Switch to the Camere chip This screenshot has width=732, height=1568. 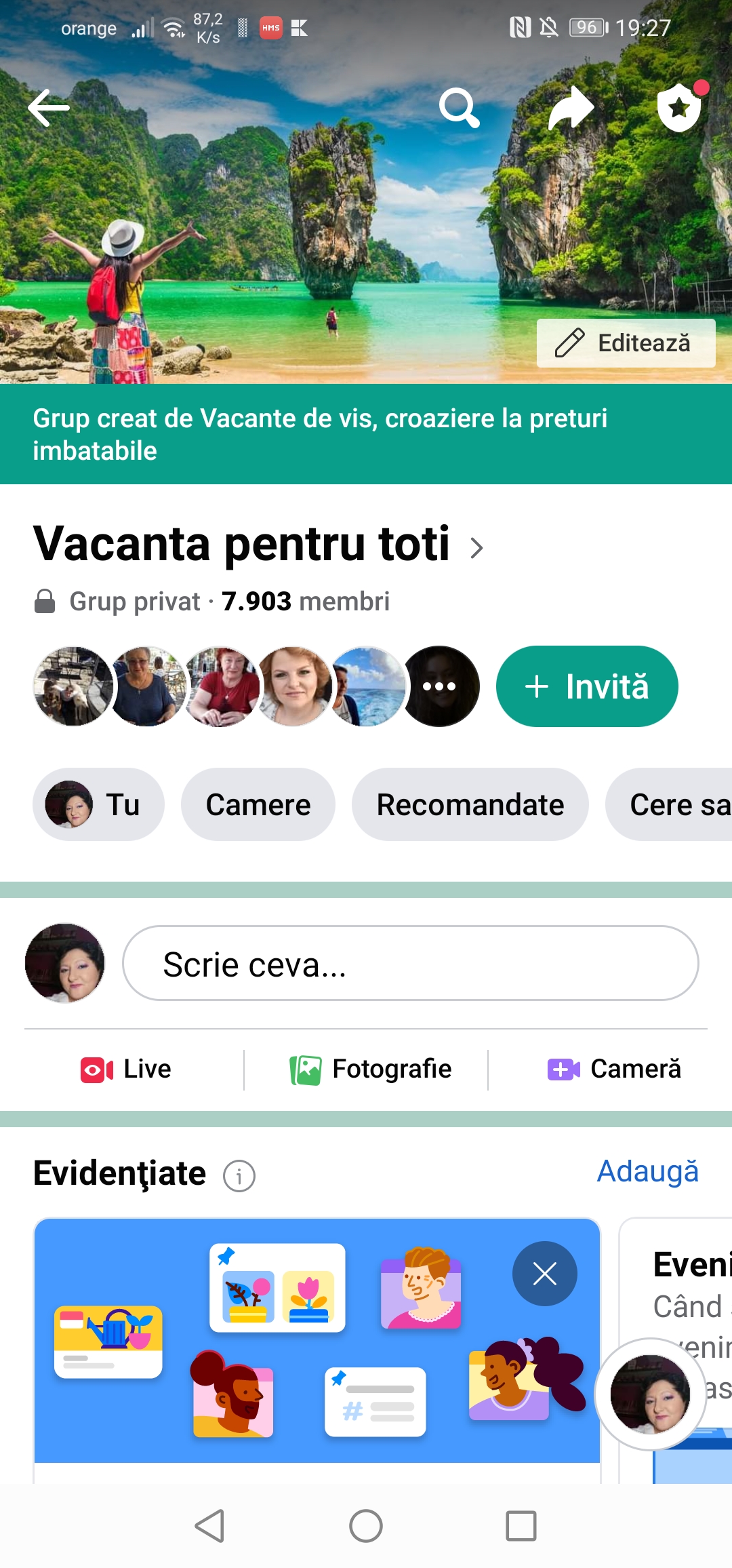[x=258, y=804]
